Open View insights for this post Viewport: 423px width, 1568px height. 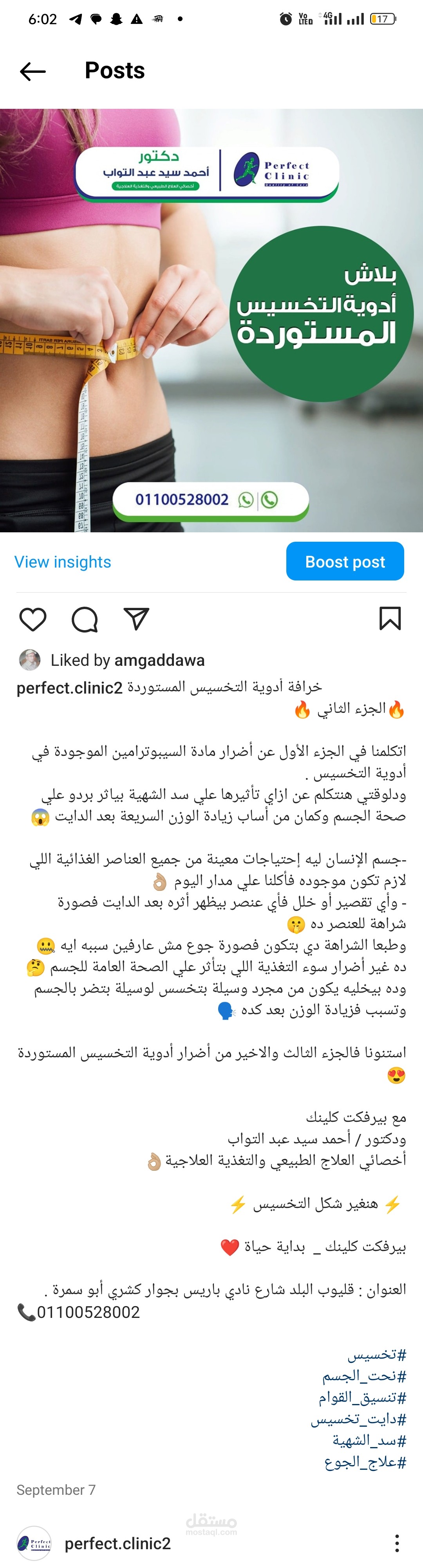click(x=63, y=562)
